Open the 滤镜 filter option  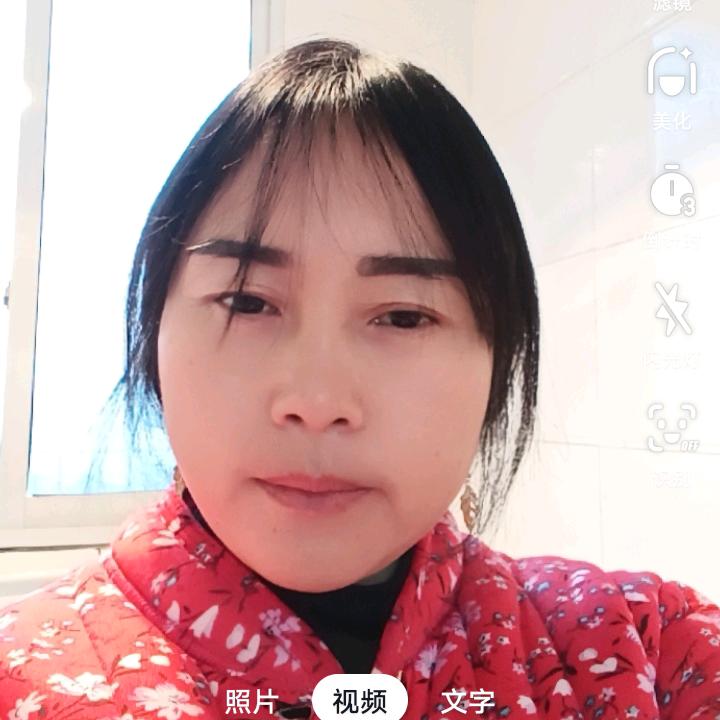[673, 6]
